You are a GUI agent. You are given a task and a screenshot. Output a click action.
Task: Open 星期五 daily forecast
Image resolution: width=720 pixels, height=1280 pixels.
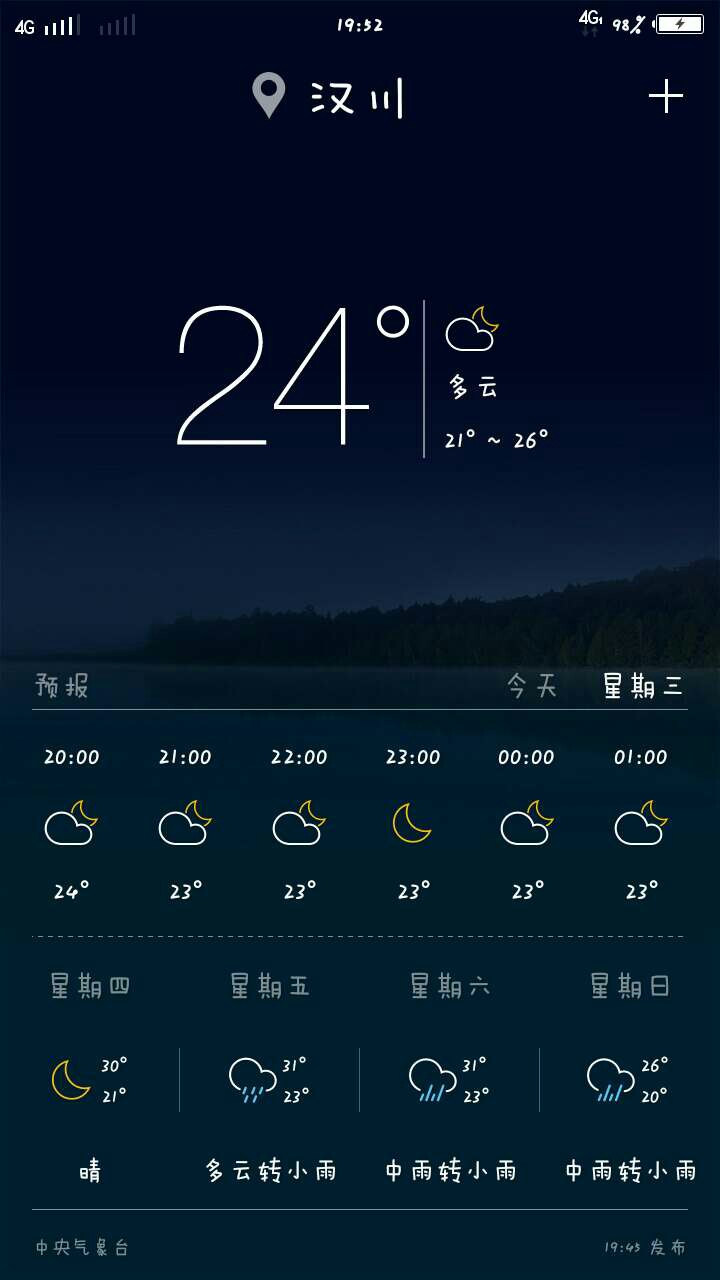click(270, 1080)
